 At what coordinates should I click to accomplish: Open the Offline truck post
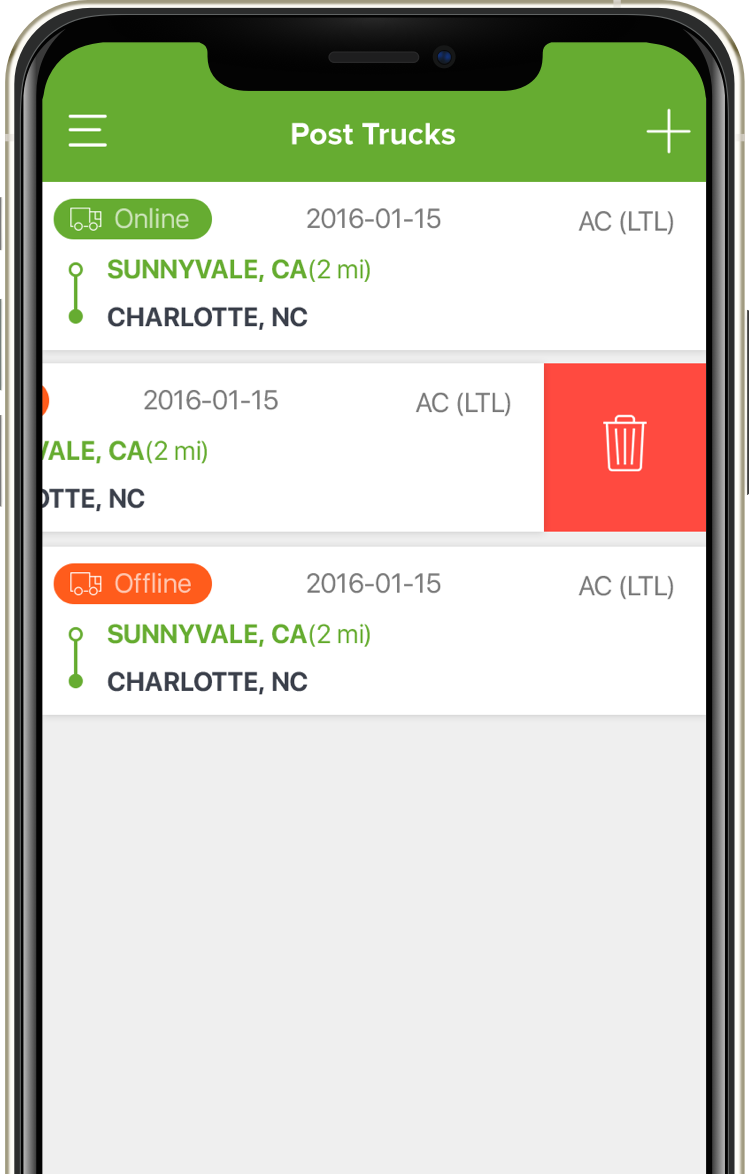pos(374,632)
